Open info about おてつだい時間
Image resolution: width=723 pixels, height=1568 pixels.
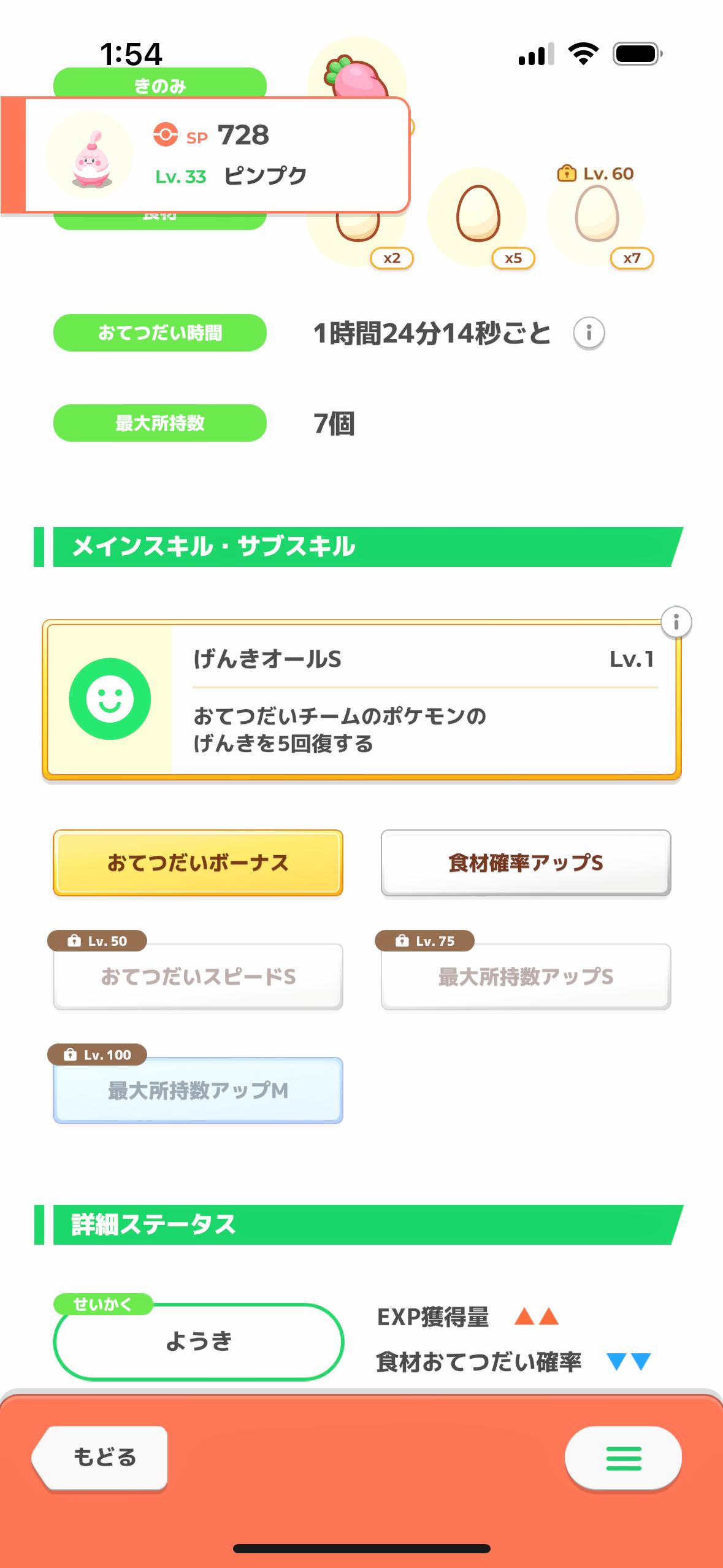tap(589, 333)
